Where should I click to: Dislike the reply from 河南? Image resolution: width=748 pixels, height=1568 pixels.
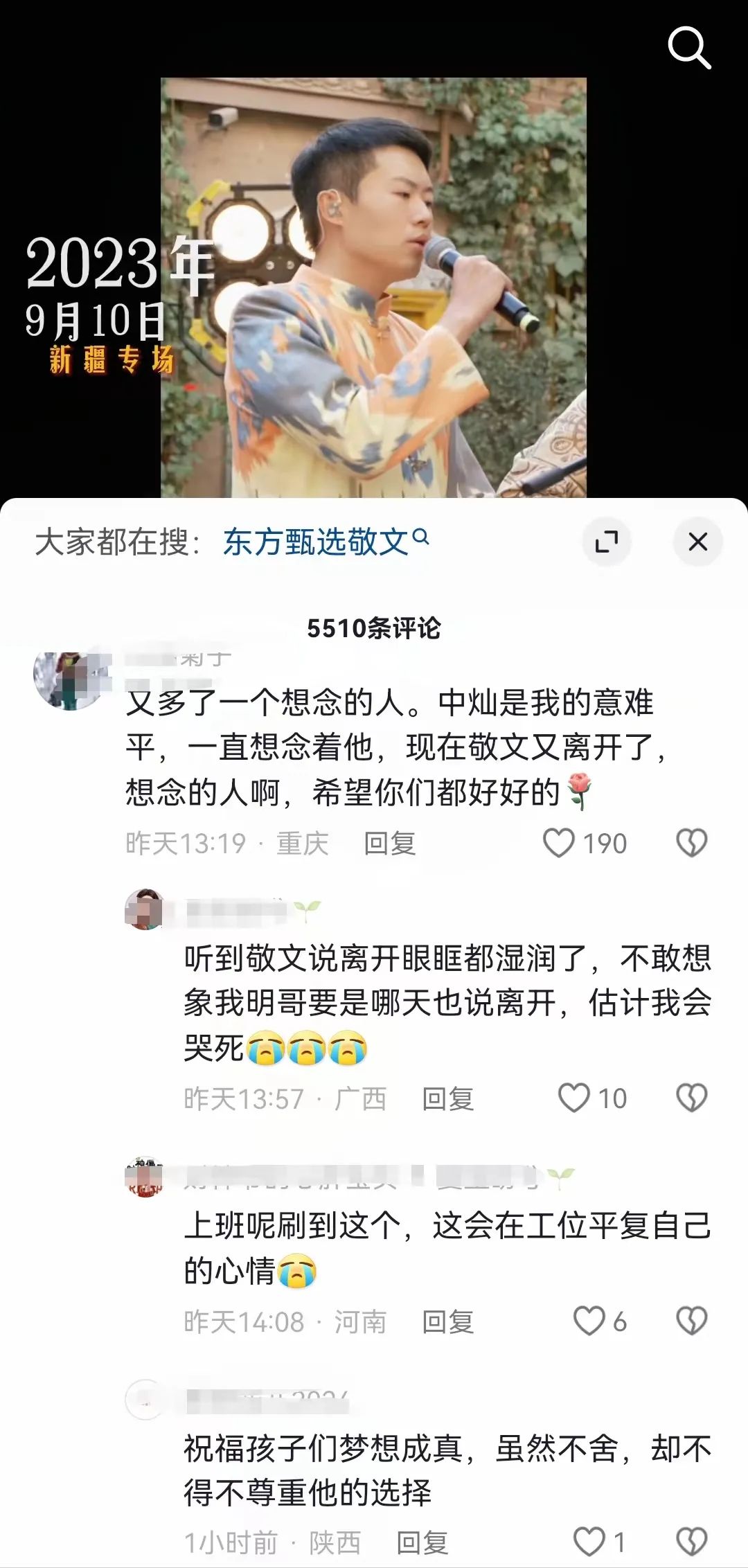pyautogui.click(x=691, y=1321)
